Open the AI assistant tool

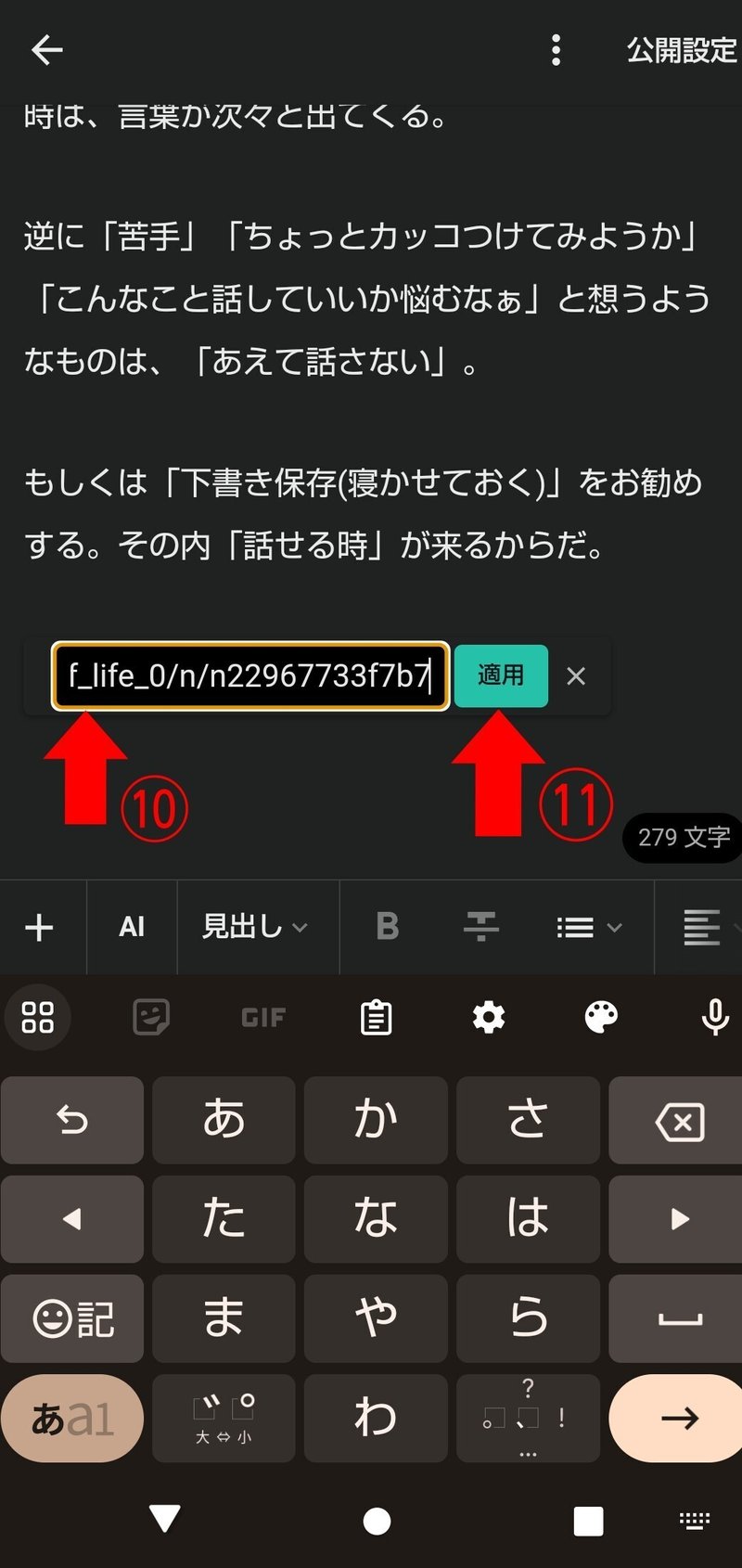132,927
